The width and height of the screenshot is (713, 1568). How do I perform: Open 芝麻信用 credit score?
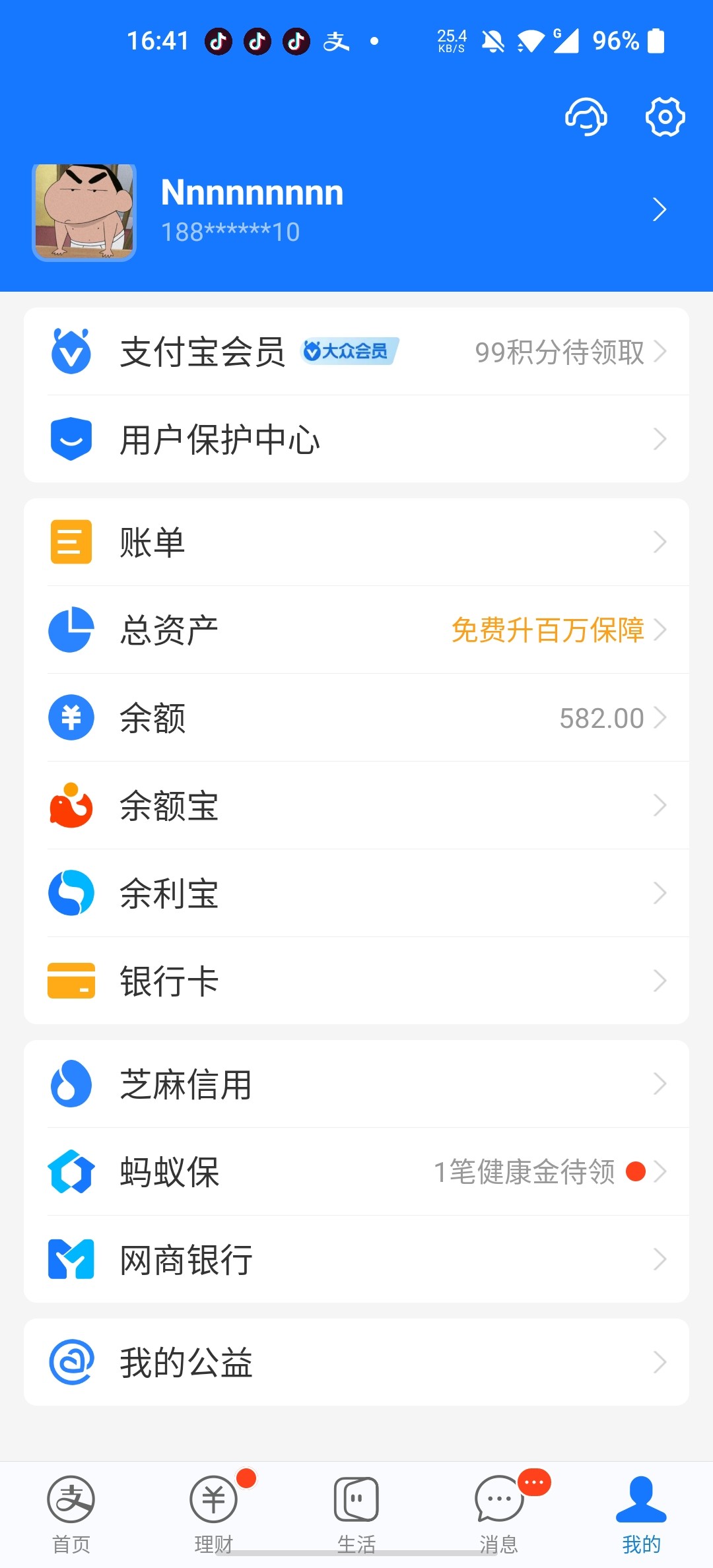356,1084
